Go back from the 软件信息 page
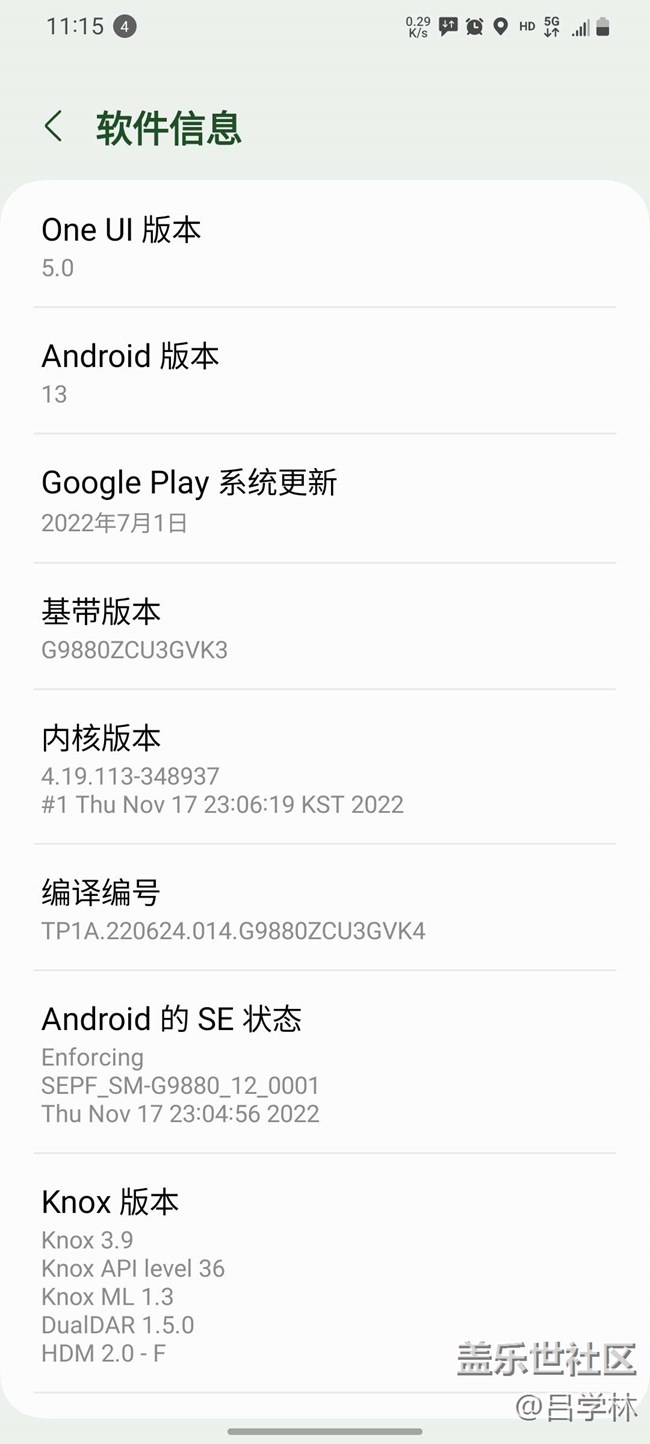The width and height of the screenshot is (650, 1444). [x=54, y=127]
